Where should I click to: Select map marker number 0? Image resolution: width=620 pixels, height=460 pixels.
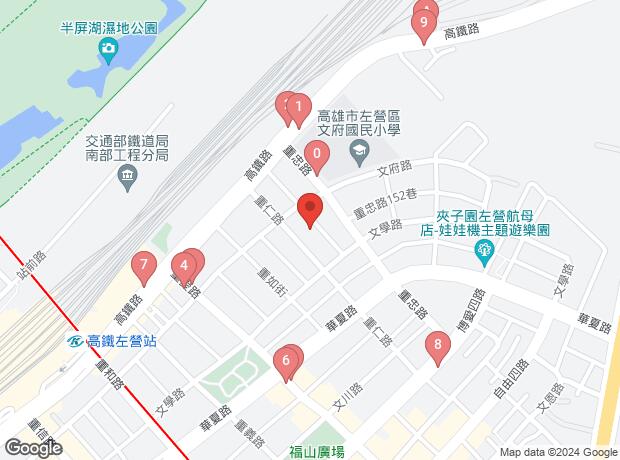pyautogui.click(x=317, y=155)
